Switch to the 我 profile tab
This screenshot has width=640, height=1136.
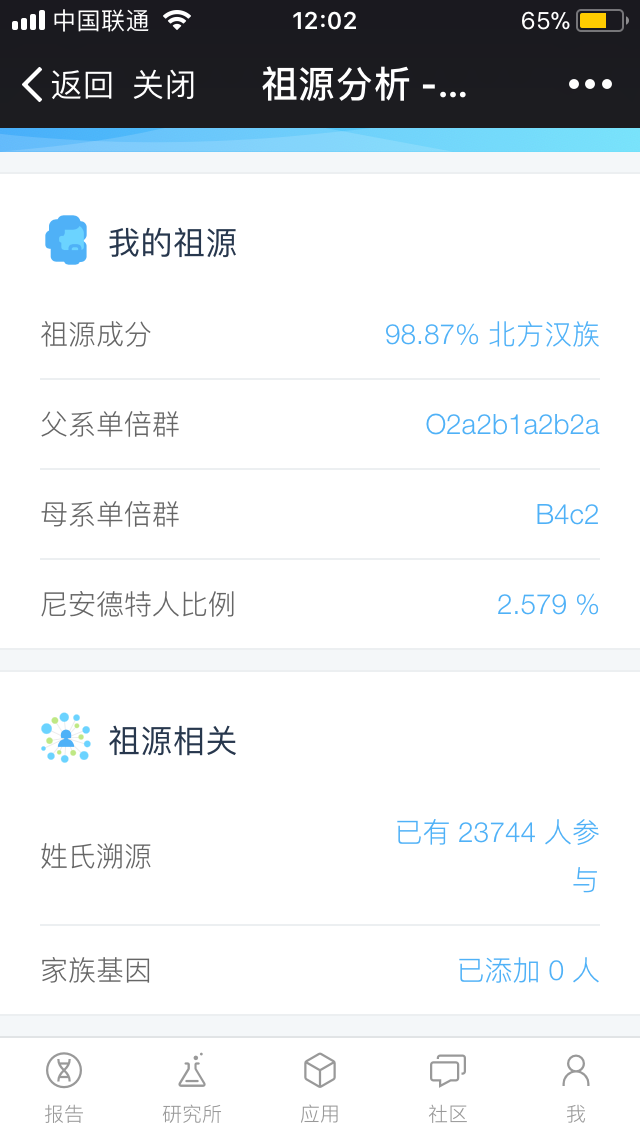point(576,1088)
